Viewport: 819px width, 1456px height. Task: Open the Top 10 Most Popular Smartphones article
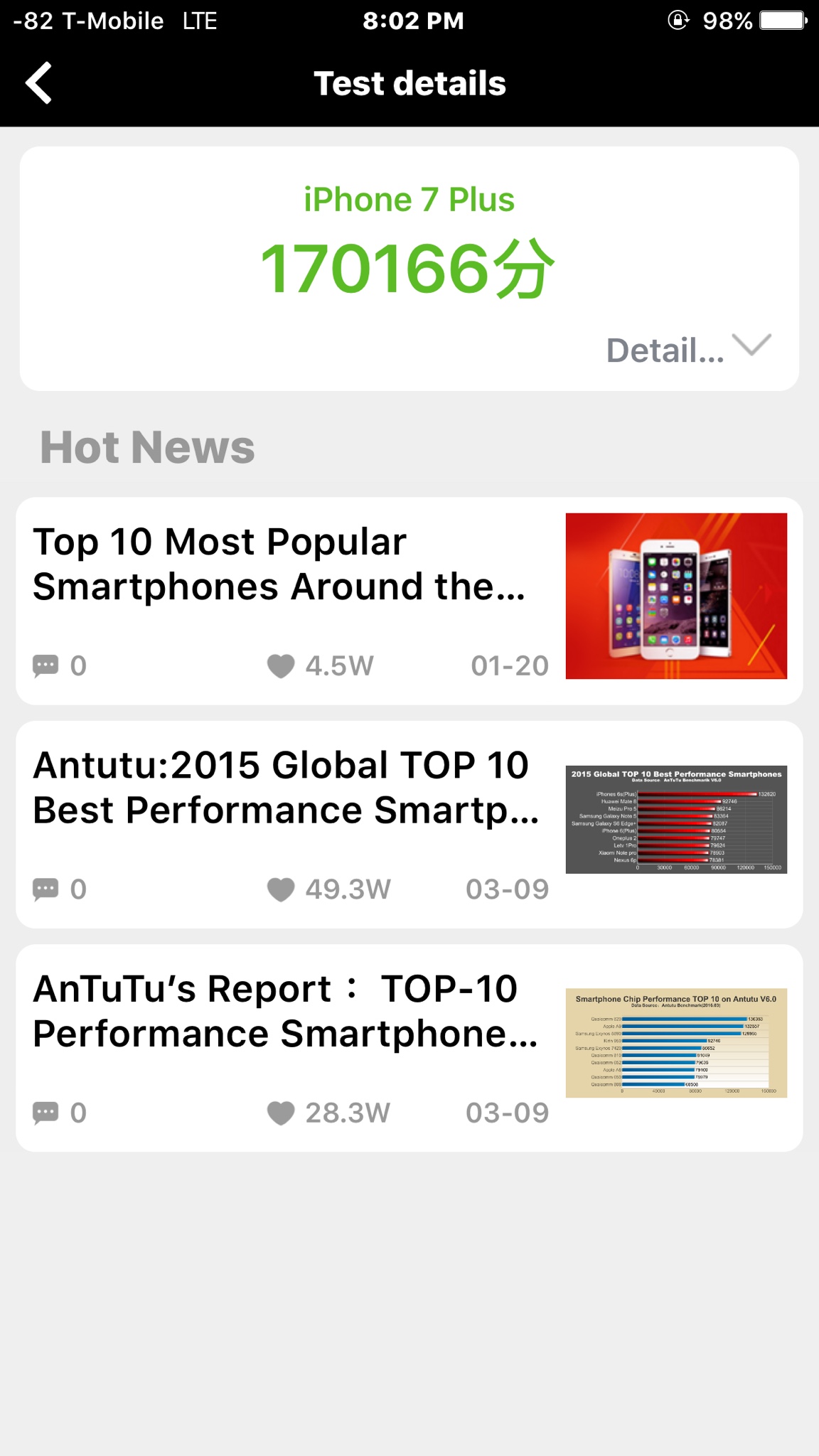point(279,564)
